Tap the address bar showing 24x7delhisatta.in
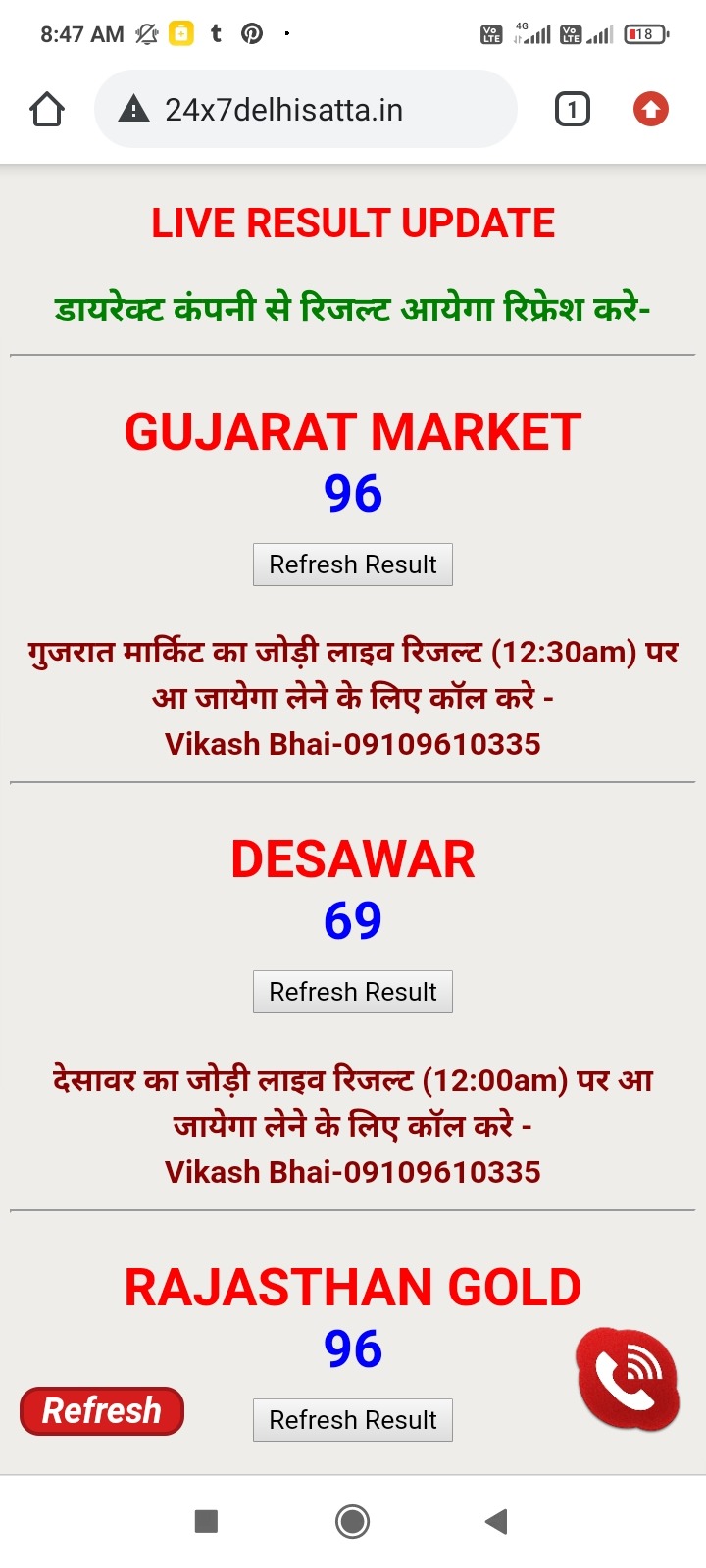The height and width of the screenshot is (1568, 706). tap(304, 110)
